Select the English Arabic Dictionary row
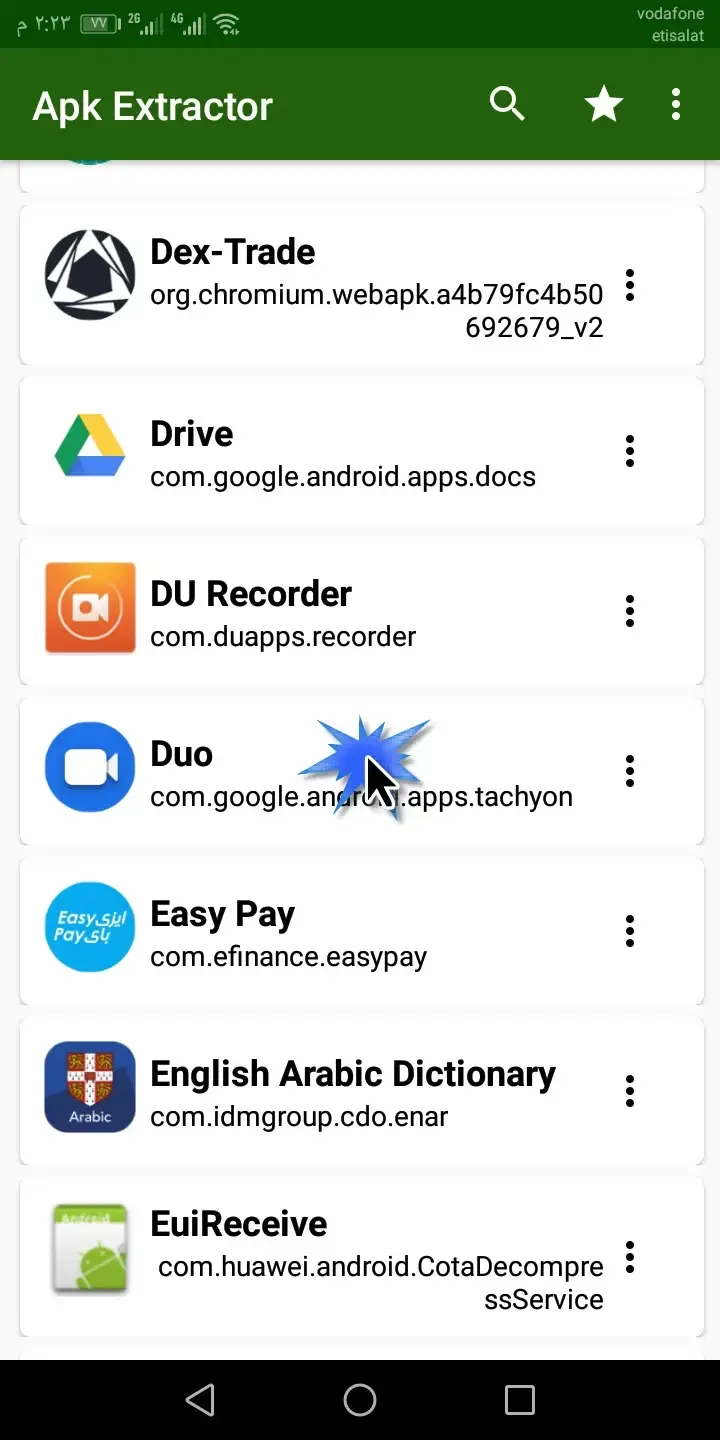 pos(320,1090)
